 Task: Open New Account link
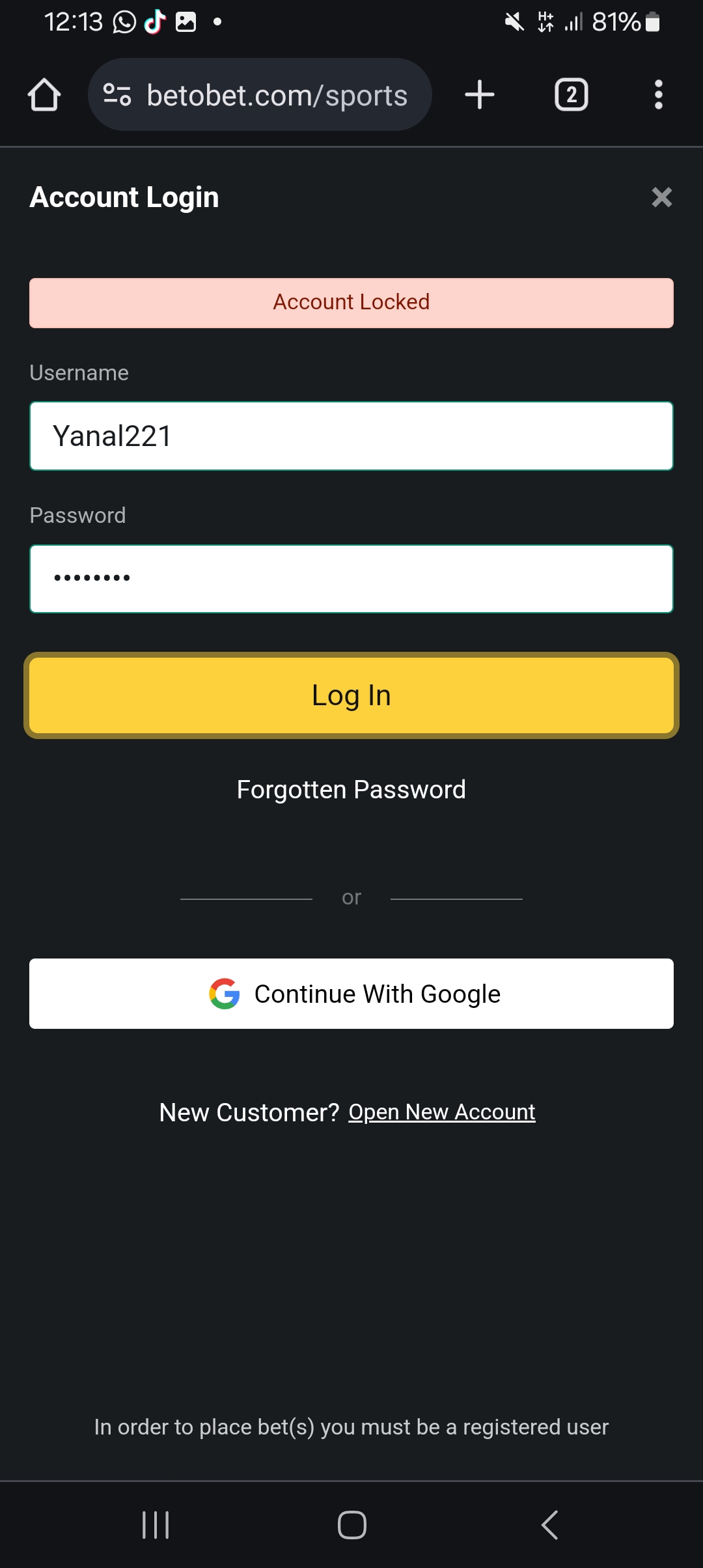[x=442, y=1112]
